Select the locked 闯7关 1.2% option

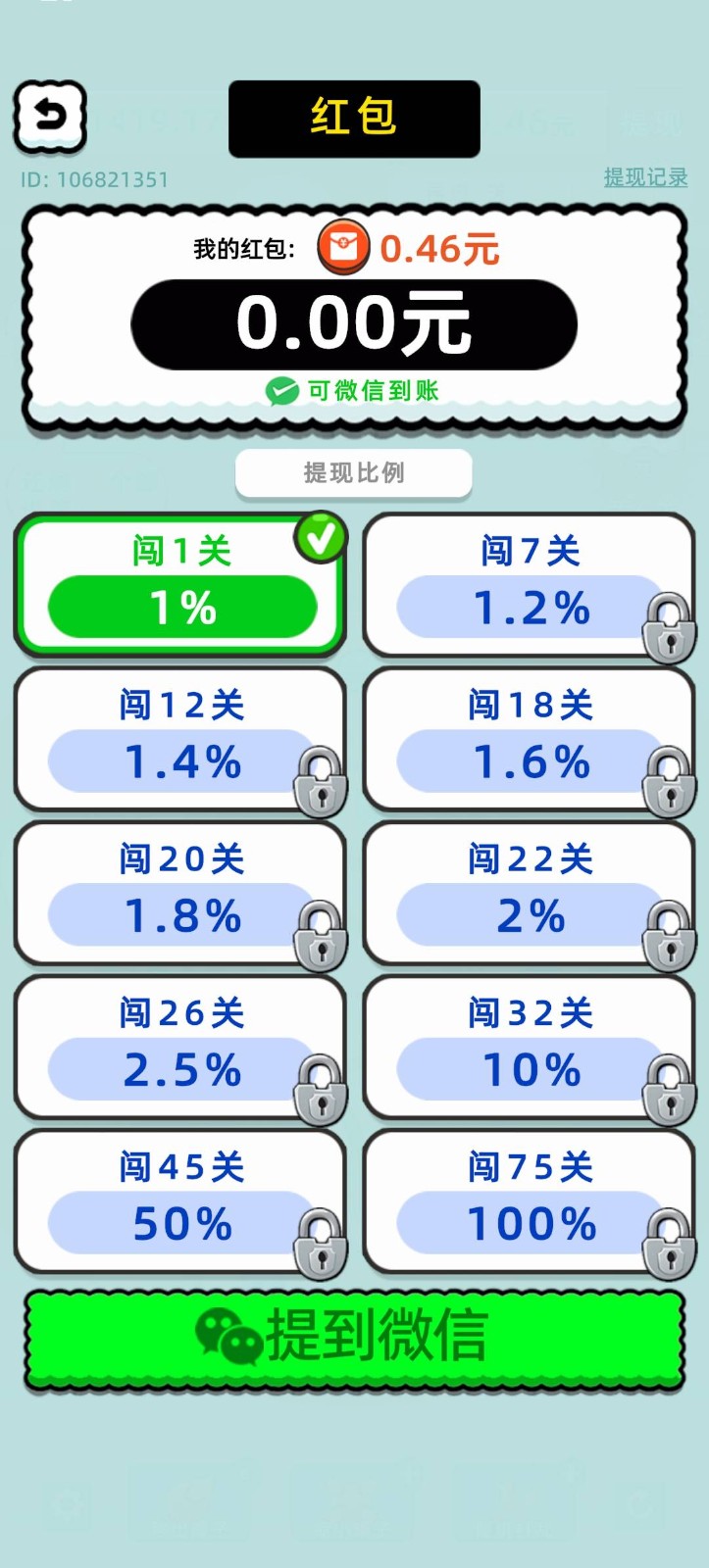[x=529, y=585]
